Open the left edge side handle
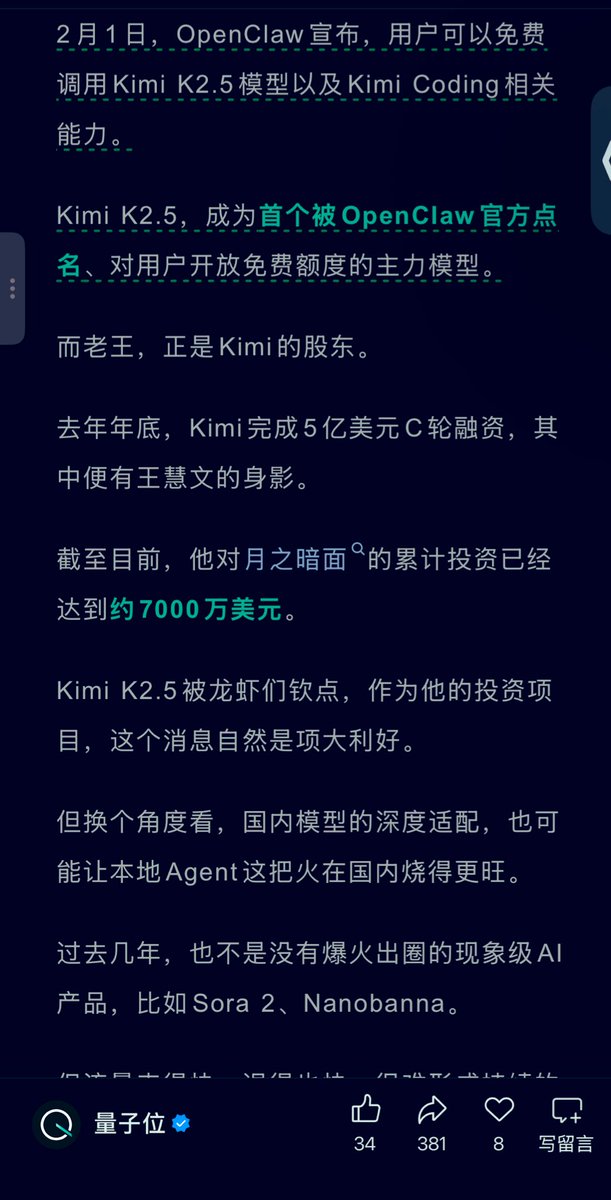Image resolution: width=611 pixels, height=1200 pixels. point(11,288)
